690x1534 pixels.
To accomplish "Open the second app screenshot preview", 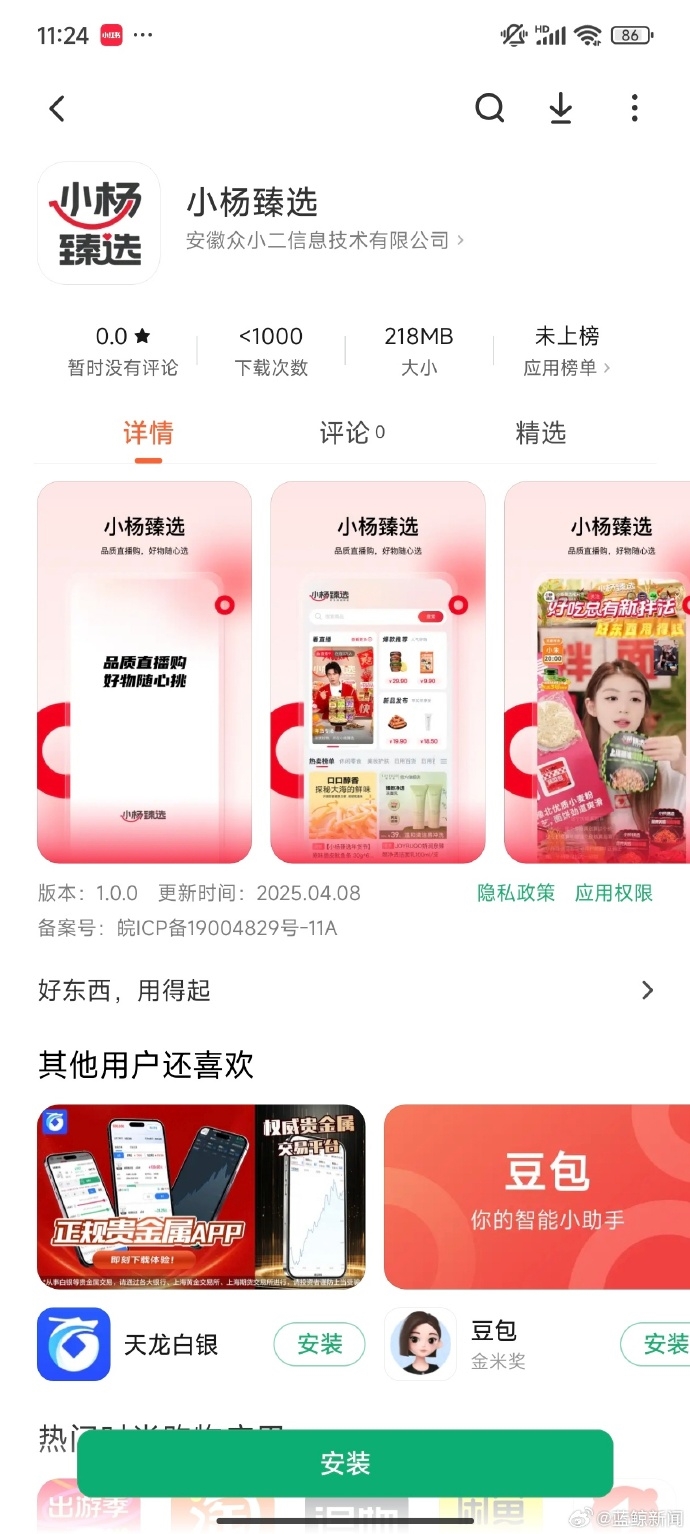I will tap(377, 672).
